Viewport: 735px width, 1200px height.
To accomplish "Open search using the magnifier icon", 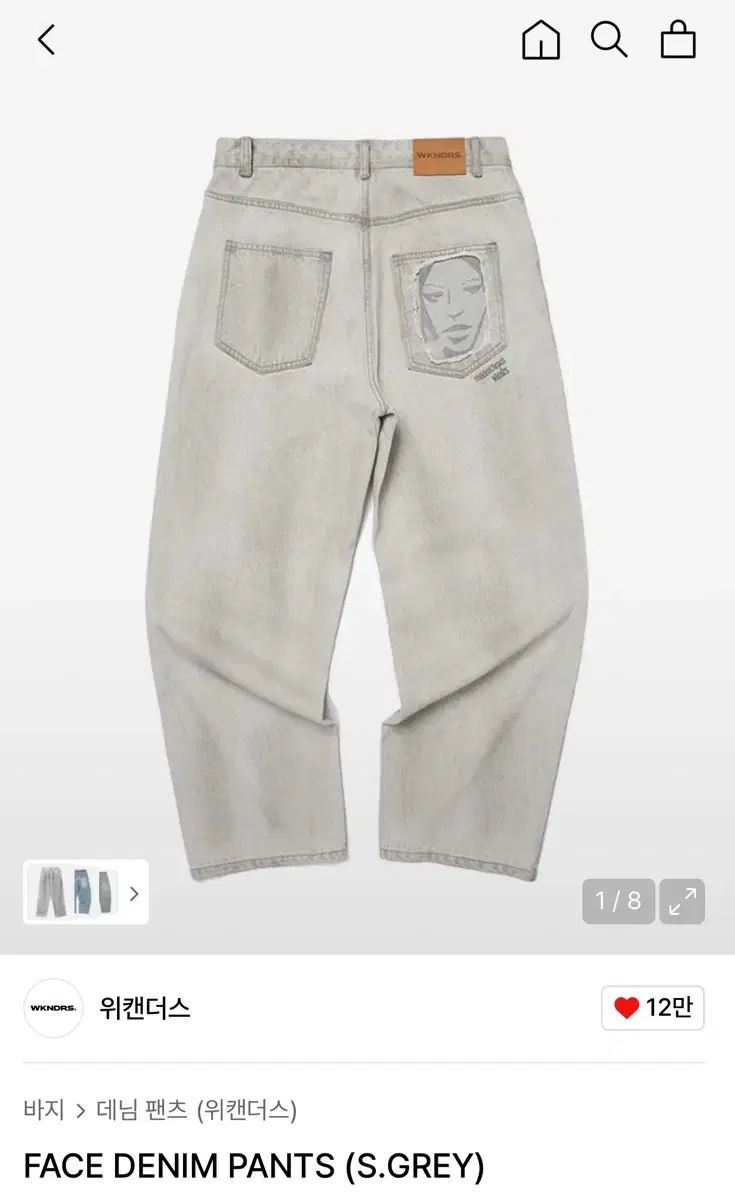I will pos(610,40).
